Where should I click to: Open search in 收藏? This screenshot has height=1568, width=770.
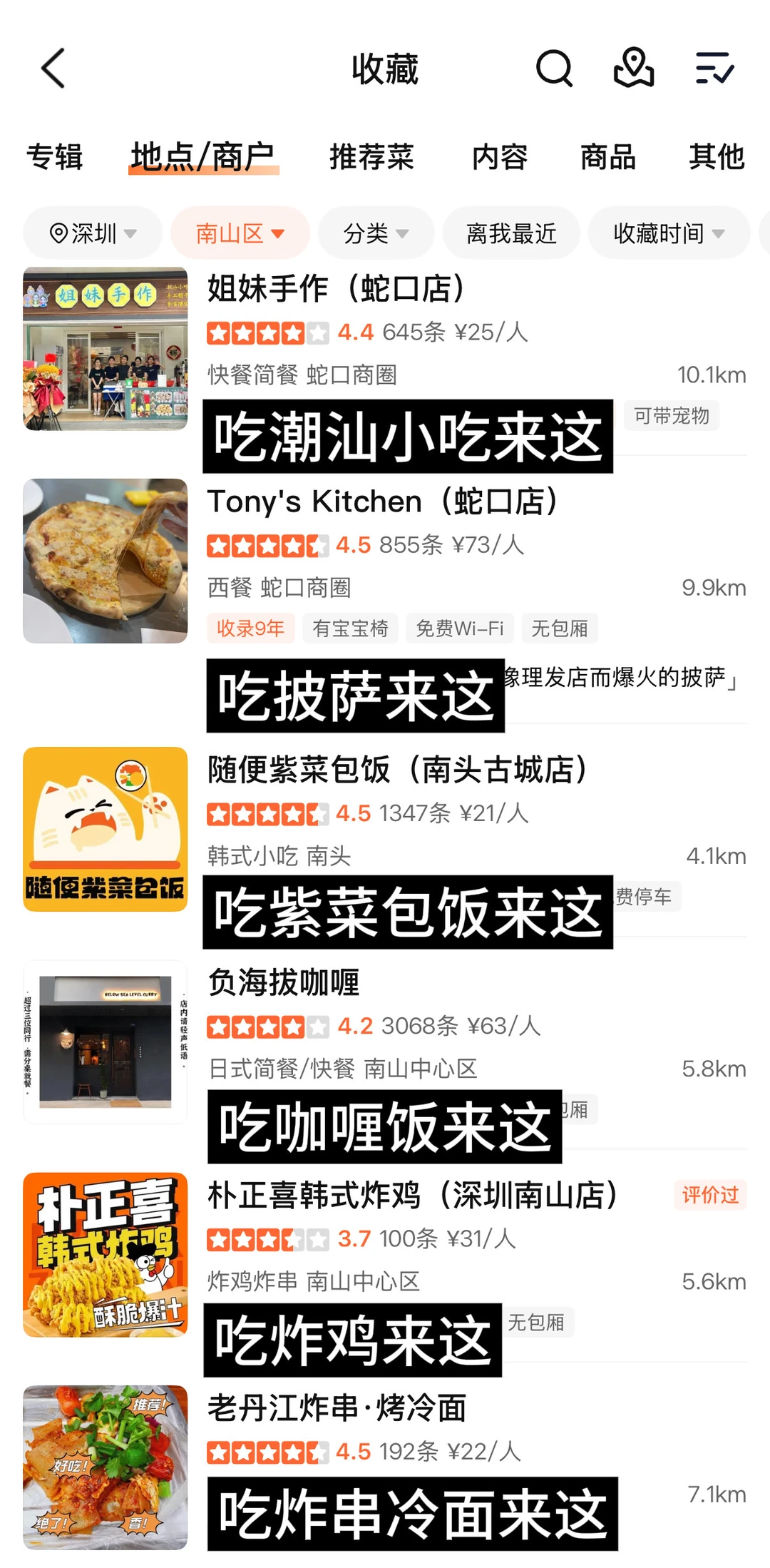click(x=554, y=68)
